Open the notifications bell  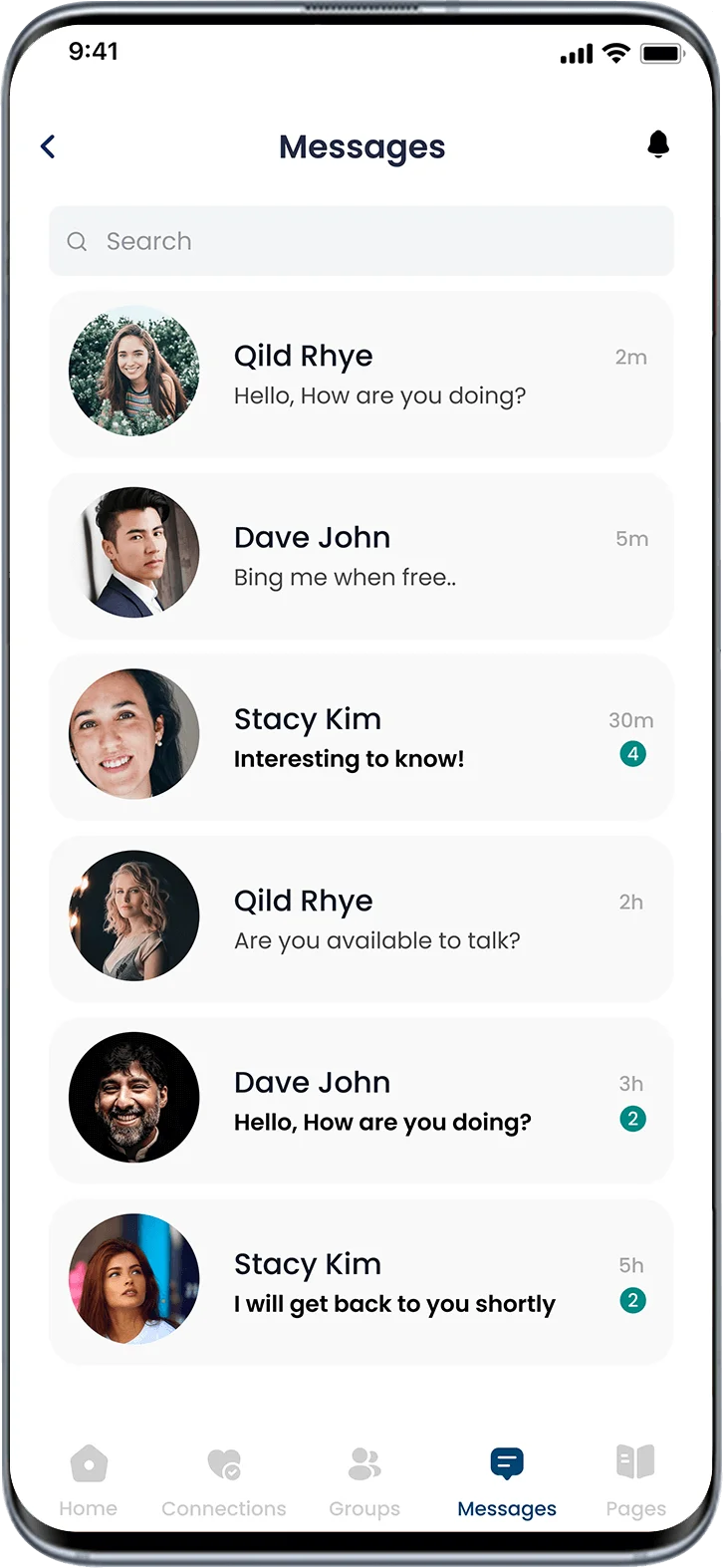tap(657, 144)
